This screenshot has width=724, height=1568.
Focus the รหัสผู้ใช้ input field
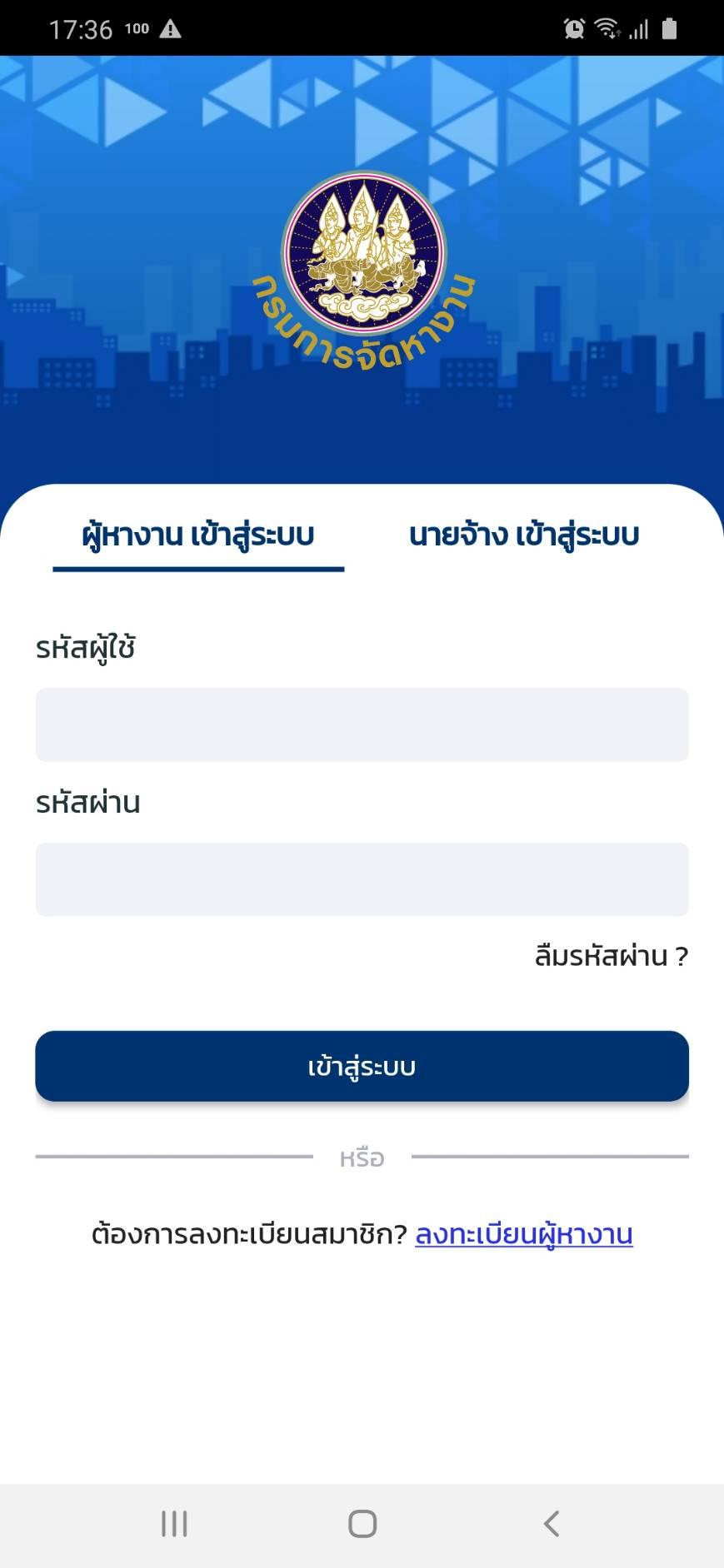coord(362,724)
